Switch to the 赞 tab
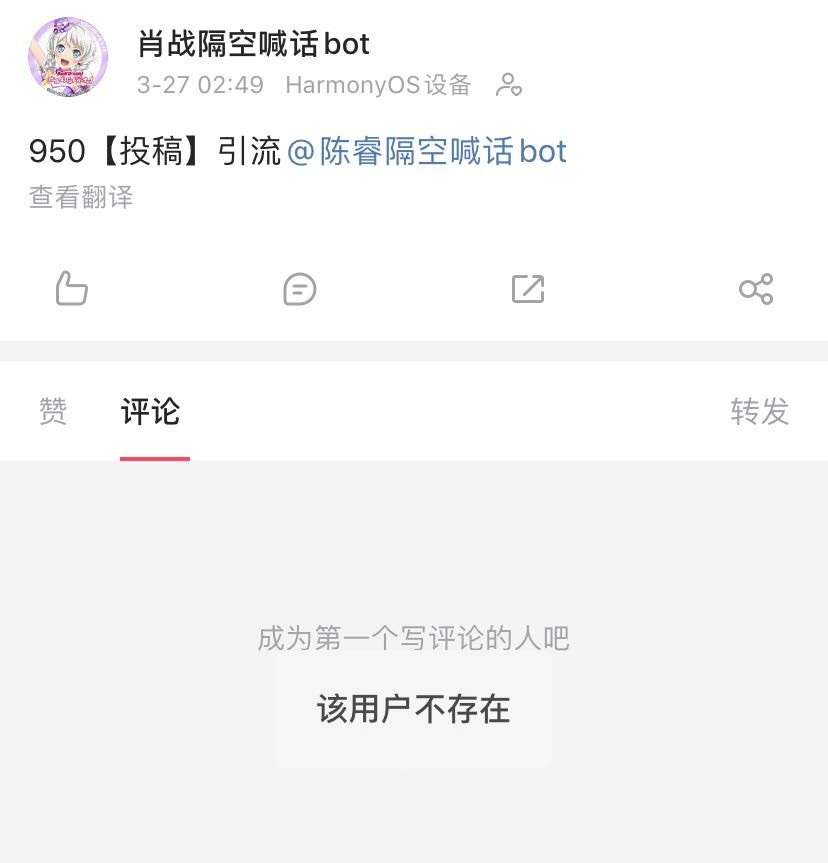 point(53,411)
